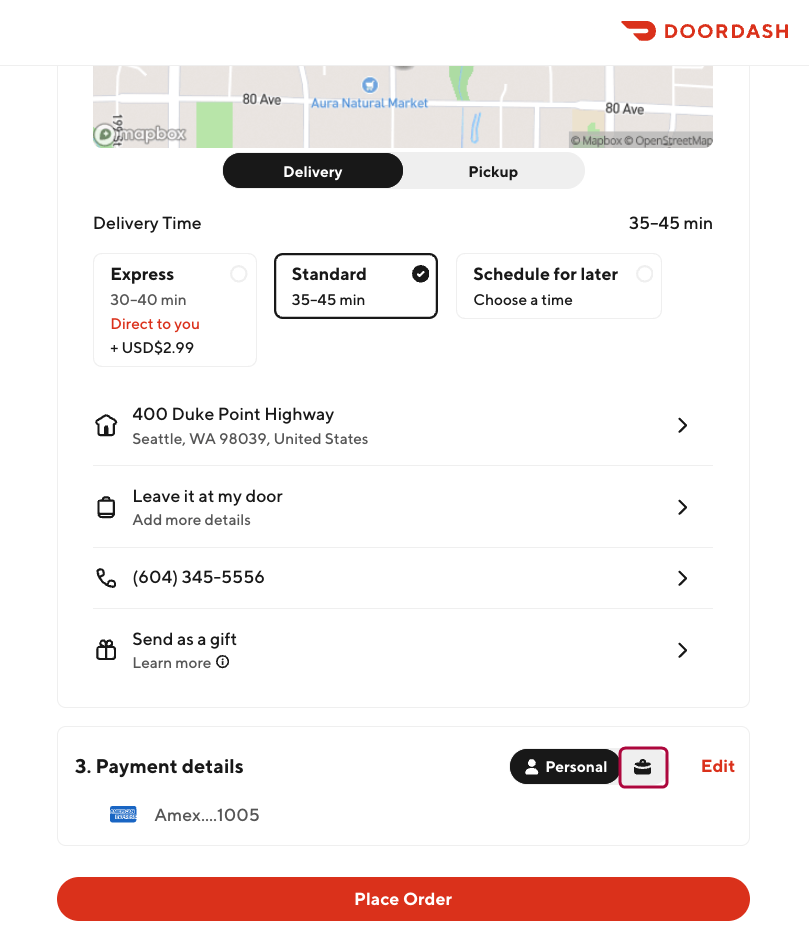Switch to the work briefcase profile
This screenshot has width=809, height=951.
pos(643,767)
